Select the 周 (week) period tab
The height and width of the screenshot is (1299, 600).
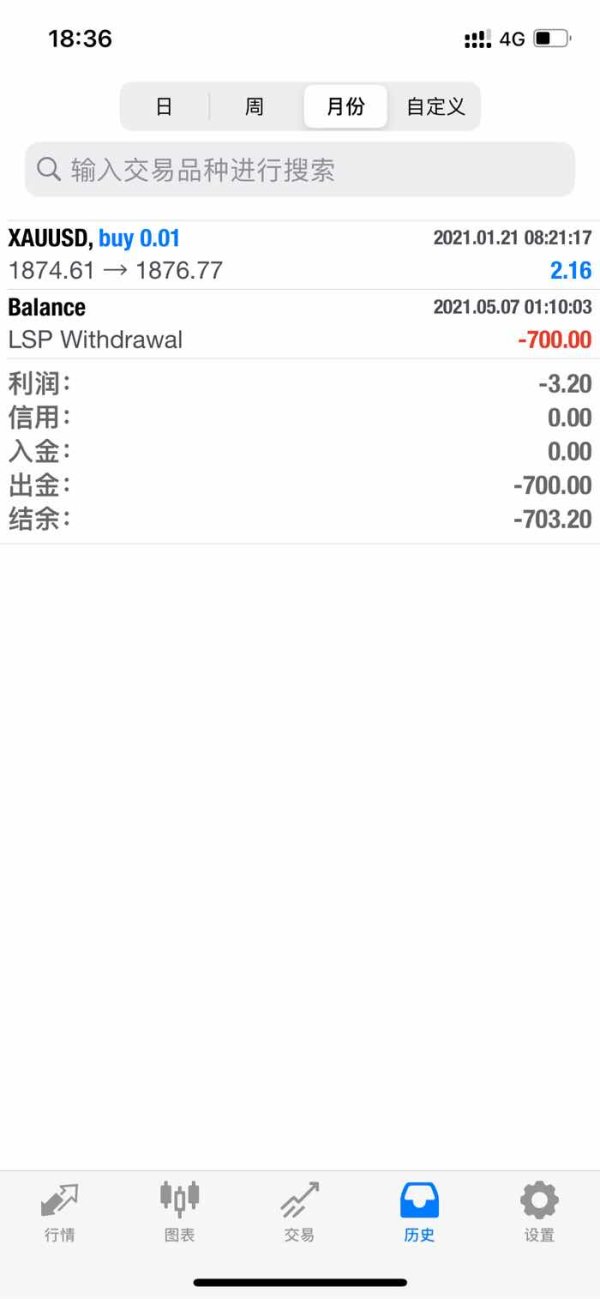(x=254, y=107)
